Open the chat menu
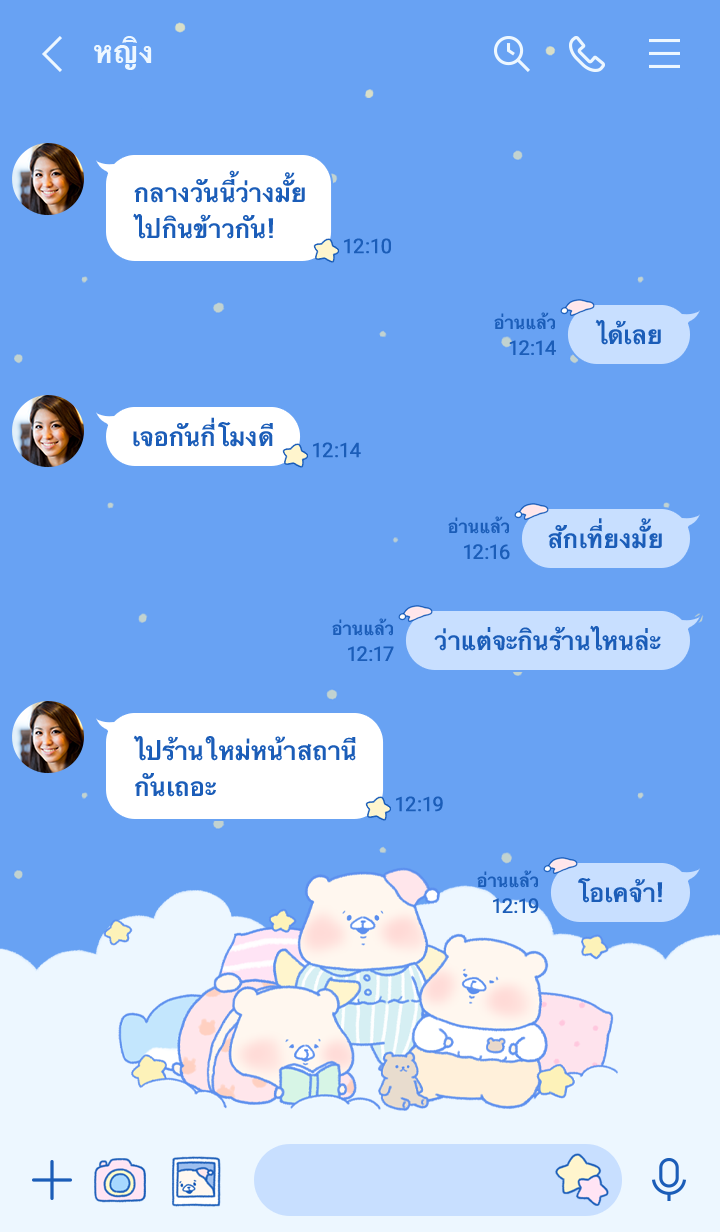The height and width of the screenshot is (1232, 720). [664, 54]
